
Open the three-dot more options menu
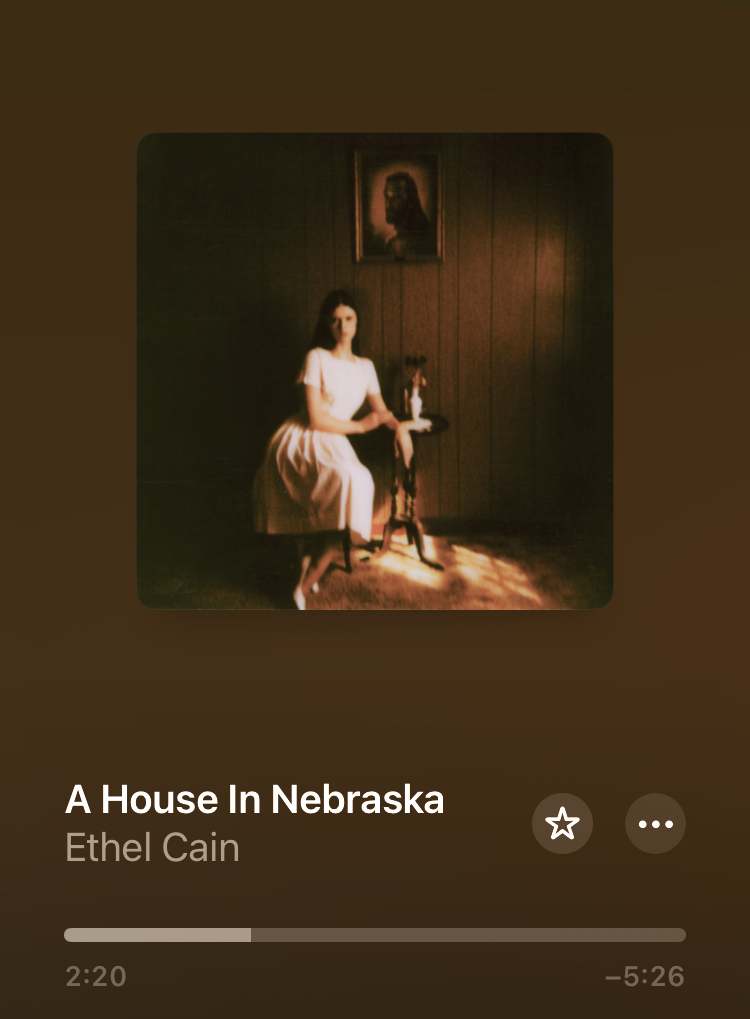coord(655,824)
